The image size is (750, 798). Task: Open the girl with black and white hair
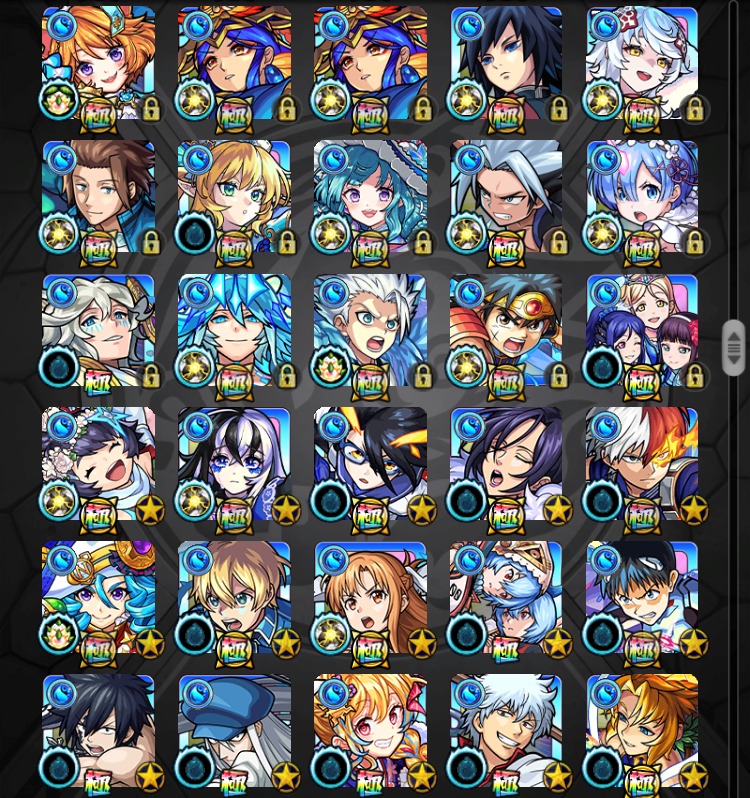tap(234, 463)
